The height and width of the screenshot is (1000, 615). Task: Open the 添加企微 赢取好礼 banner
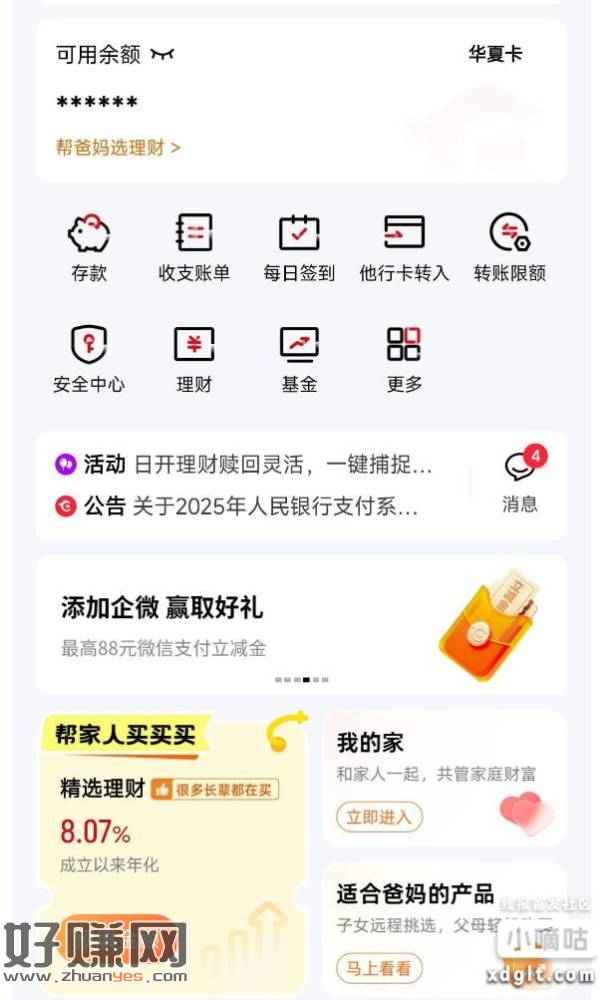[x=300, y=623]
